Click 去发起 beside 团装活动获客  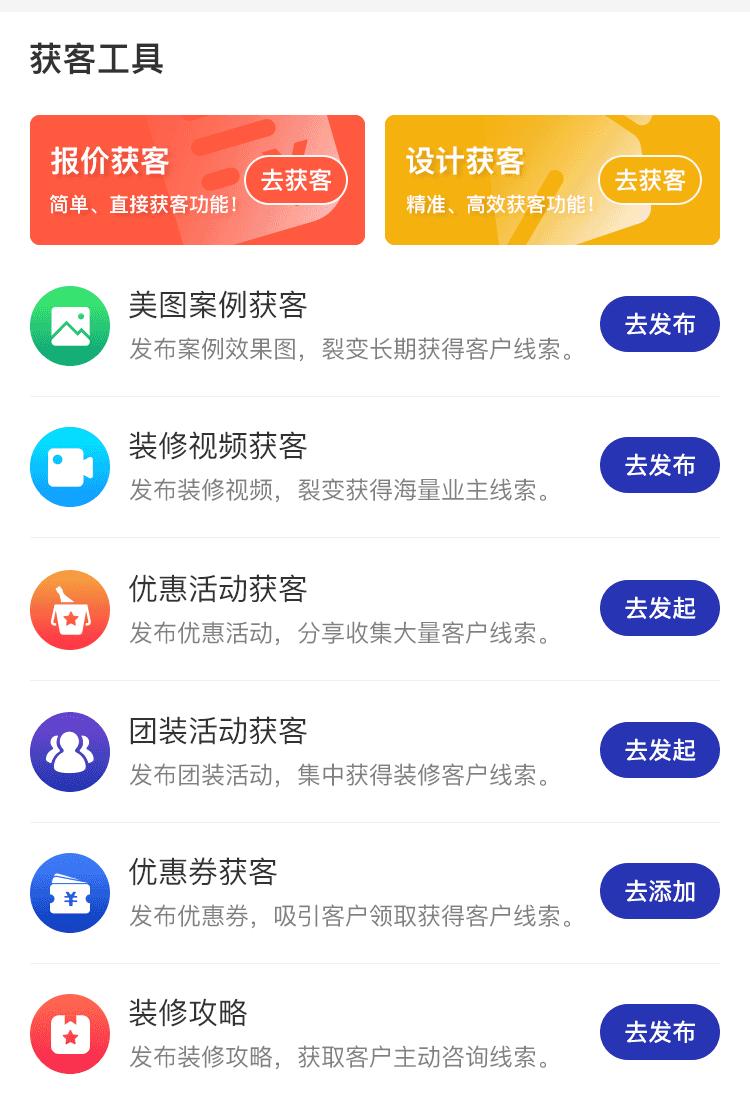tap(659, 750)
